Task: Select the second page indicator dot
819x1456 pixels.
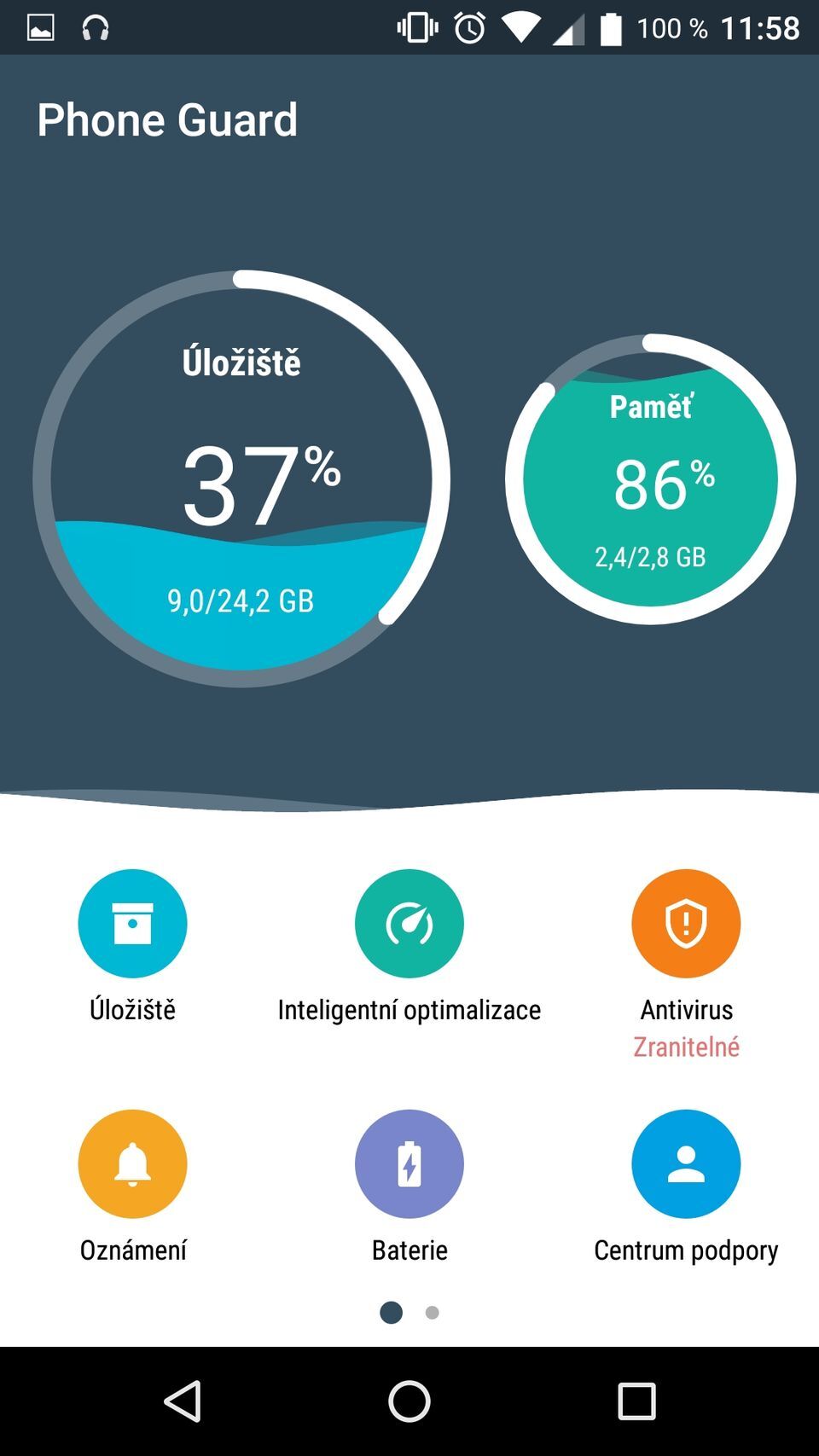Action: (431, 1313)
